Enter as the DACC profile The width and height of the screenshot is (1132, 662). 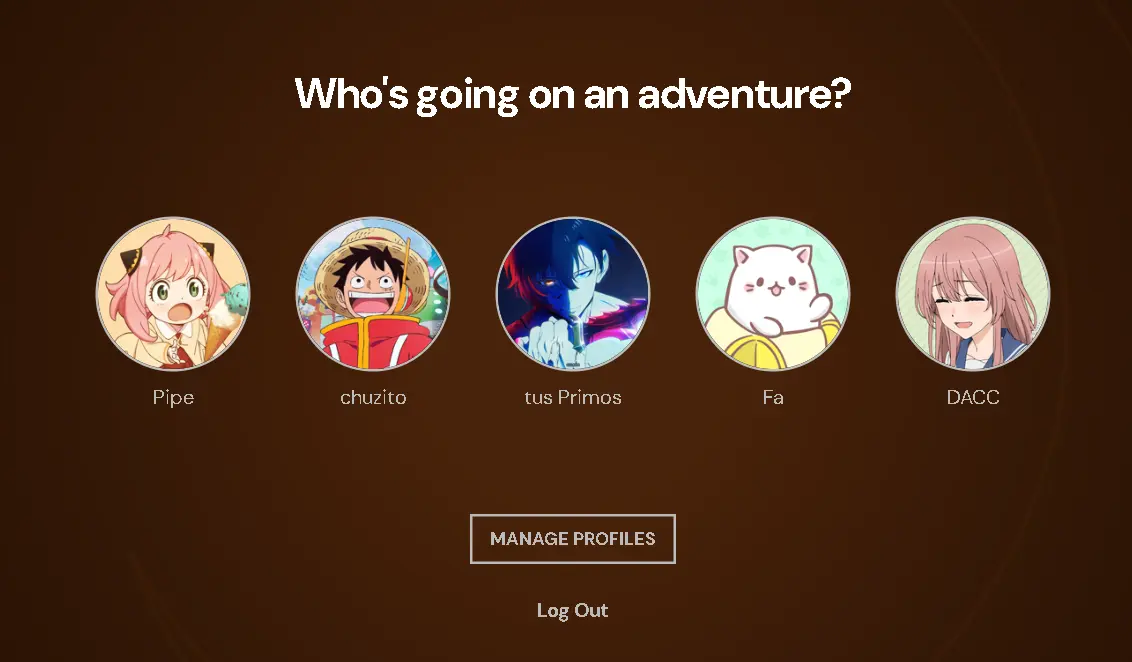pos(973,294)
